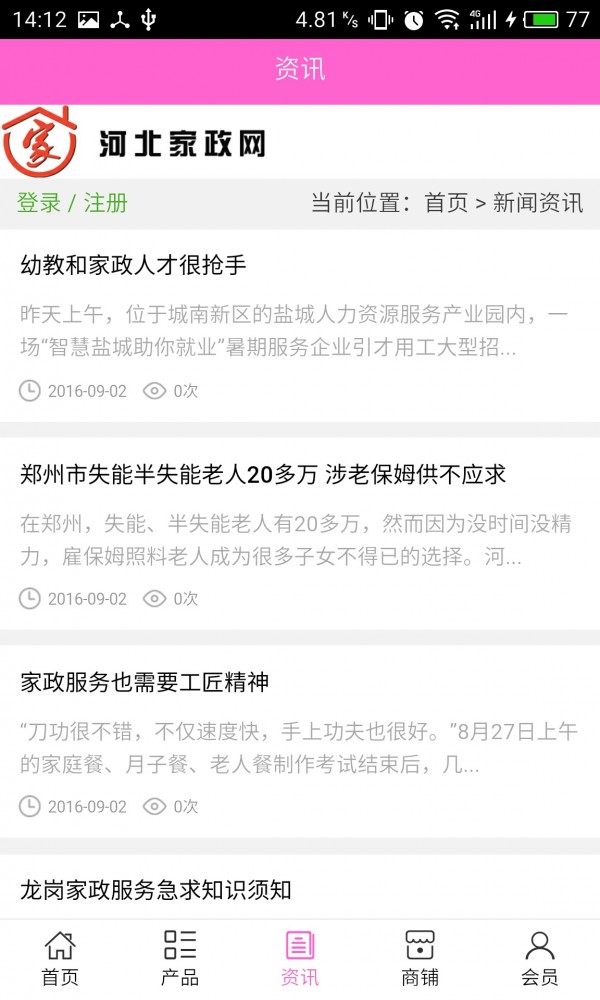Open the 会员 member tab
The width and height of the screenshot is (600, 1000).
tap(540, 958)
